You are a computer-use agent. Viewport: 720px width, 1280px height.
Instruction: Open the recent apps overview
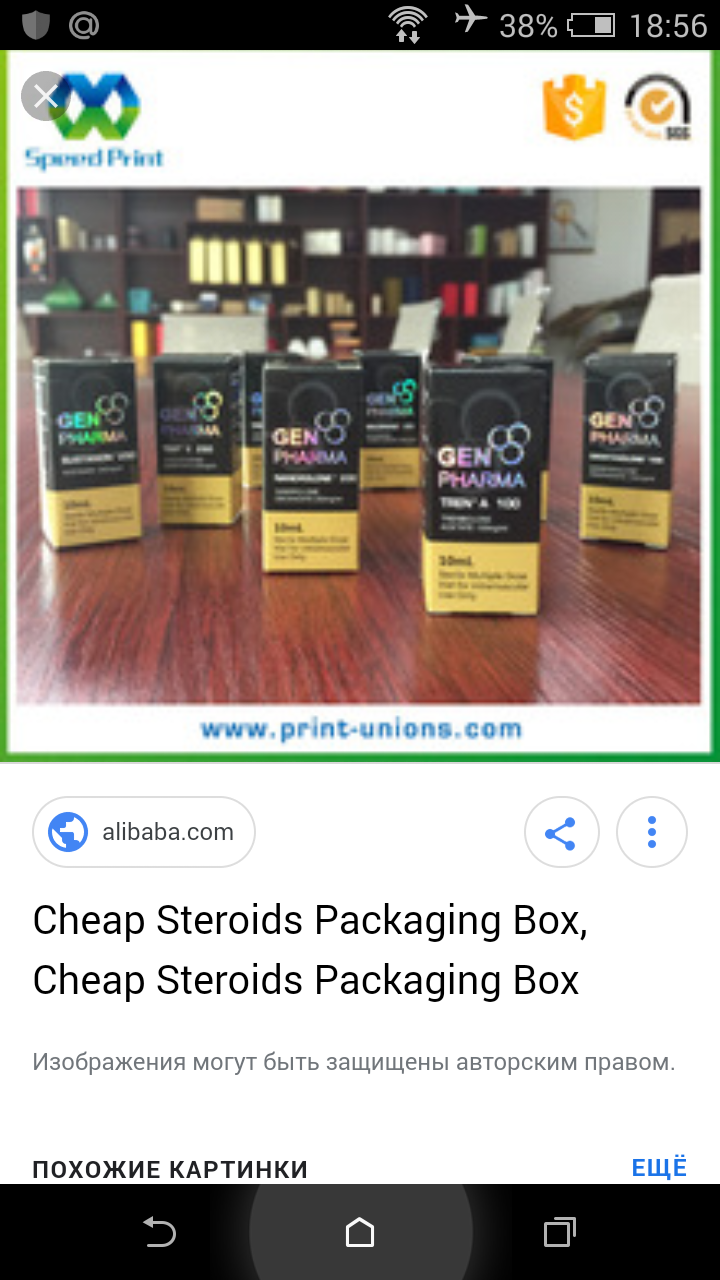pyautogui.click(x=560, y=1232)
